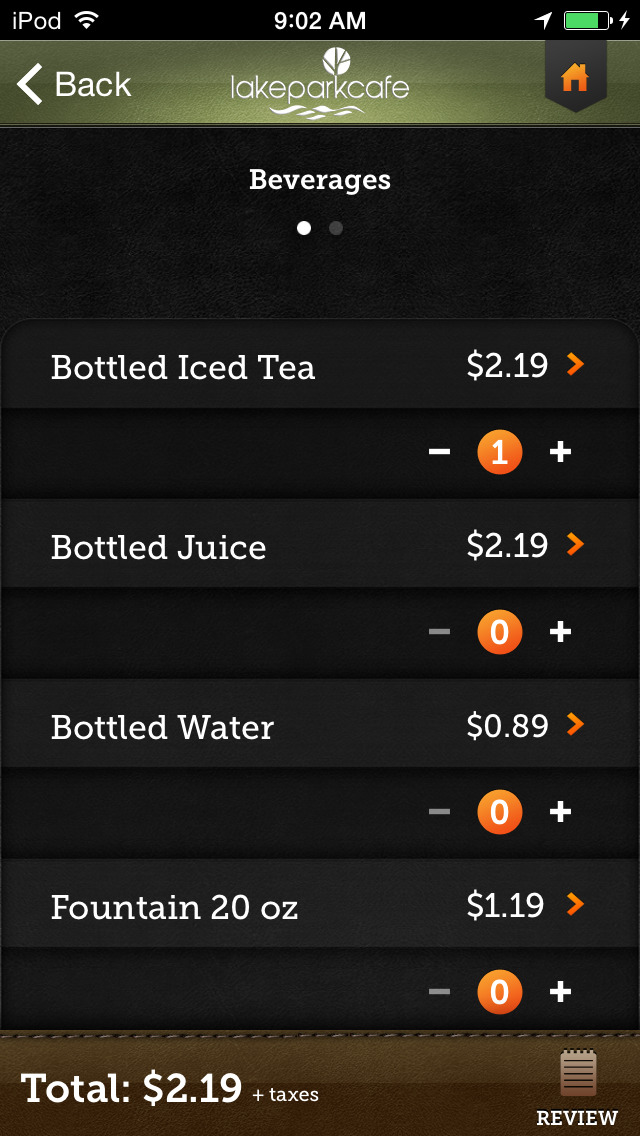Open Fountain 20 oz details
The width and height of the screenshot is (640, 1136).
[320, 905]
